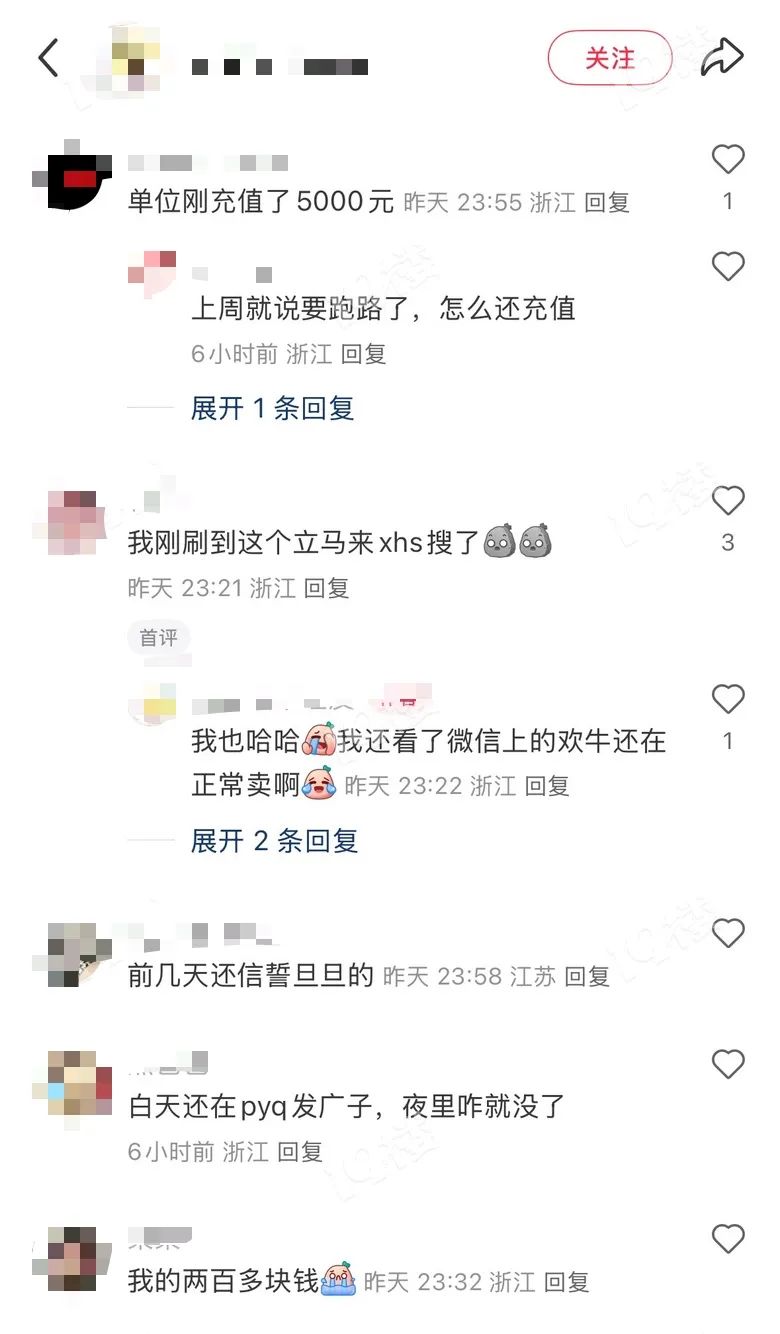
Task: Reply to the comment ending 正常卖啊
Action: click(x=546, y=786)
